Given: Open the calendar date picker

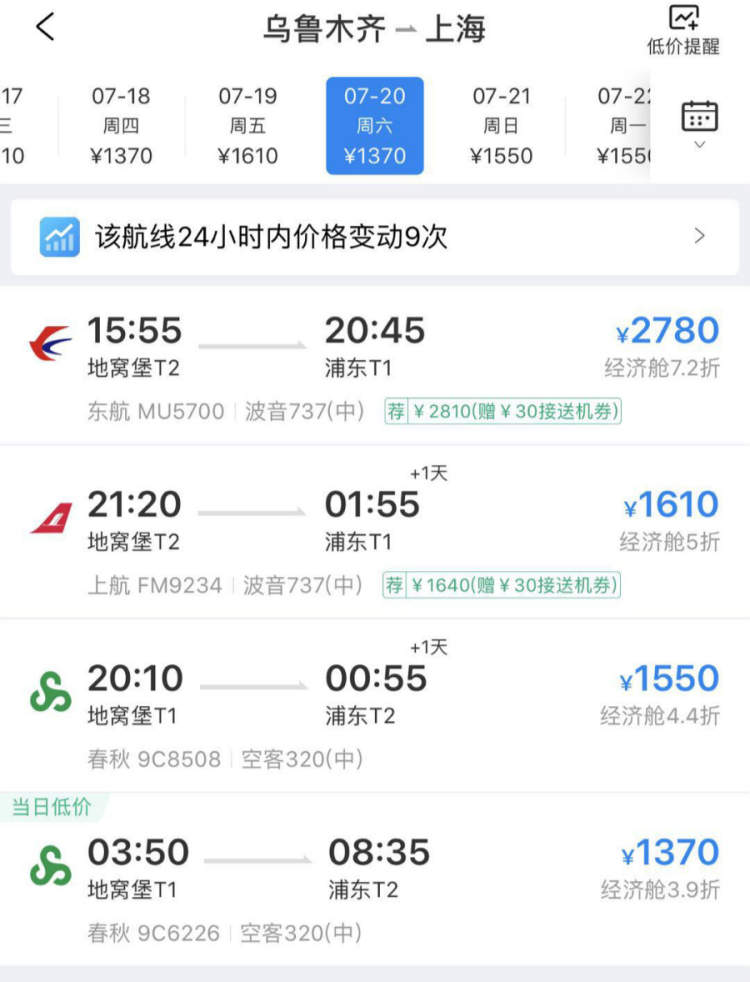Looking at the screenshot, I should (x=699, y=123).
